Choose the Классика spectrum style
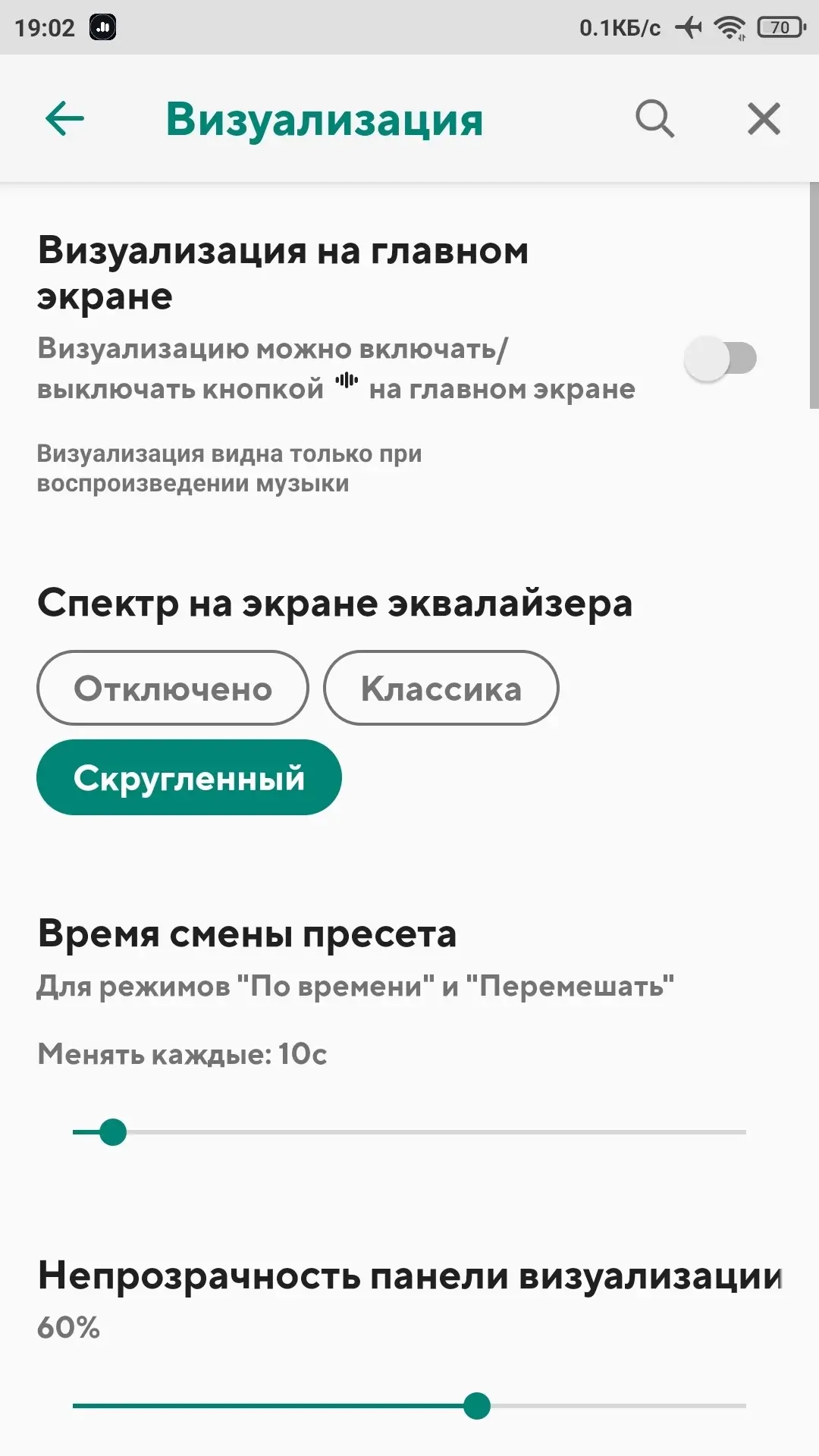The image size is (819, 1456). pos(441,688)
